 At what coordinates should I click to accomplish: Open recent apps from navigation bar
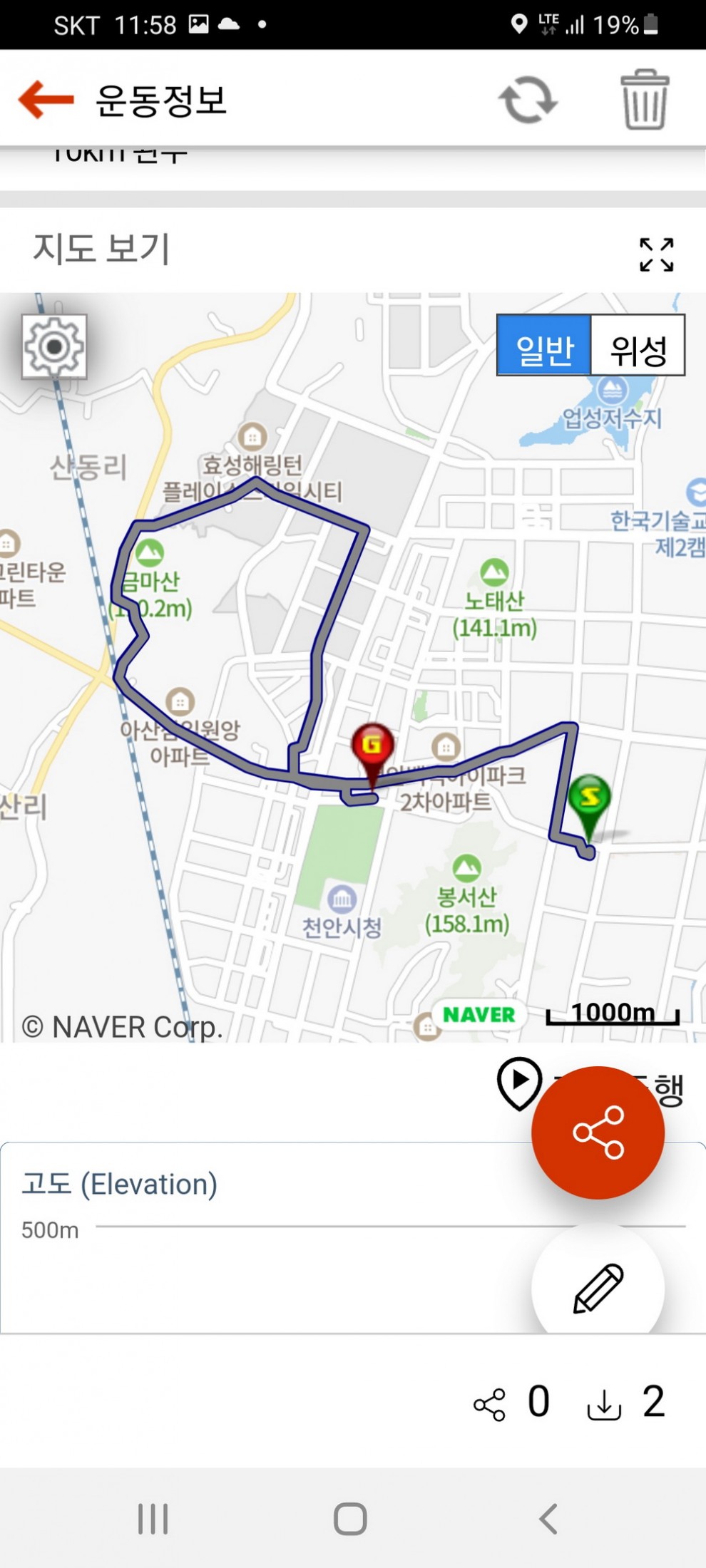153,1519
